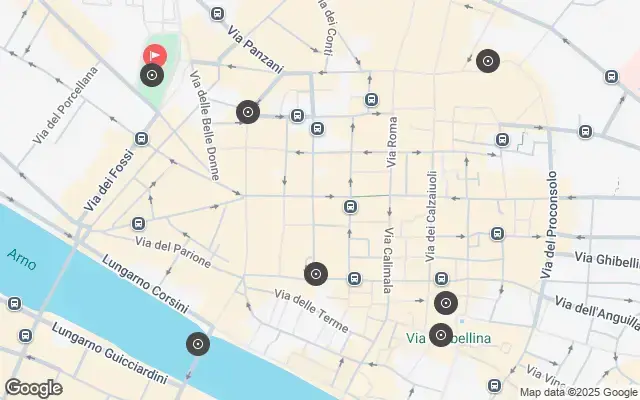This screenshot has height=400, width=640.
Task: Tap the marker northeast of Via Roma
Action: pyautogui.click(x=487, y=61)
